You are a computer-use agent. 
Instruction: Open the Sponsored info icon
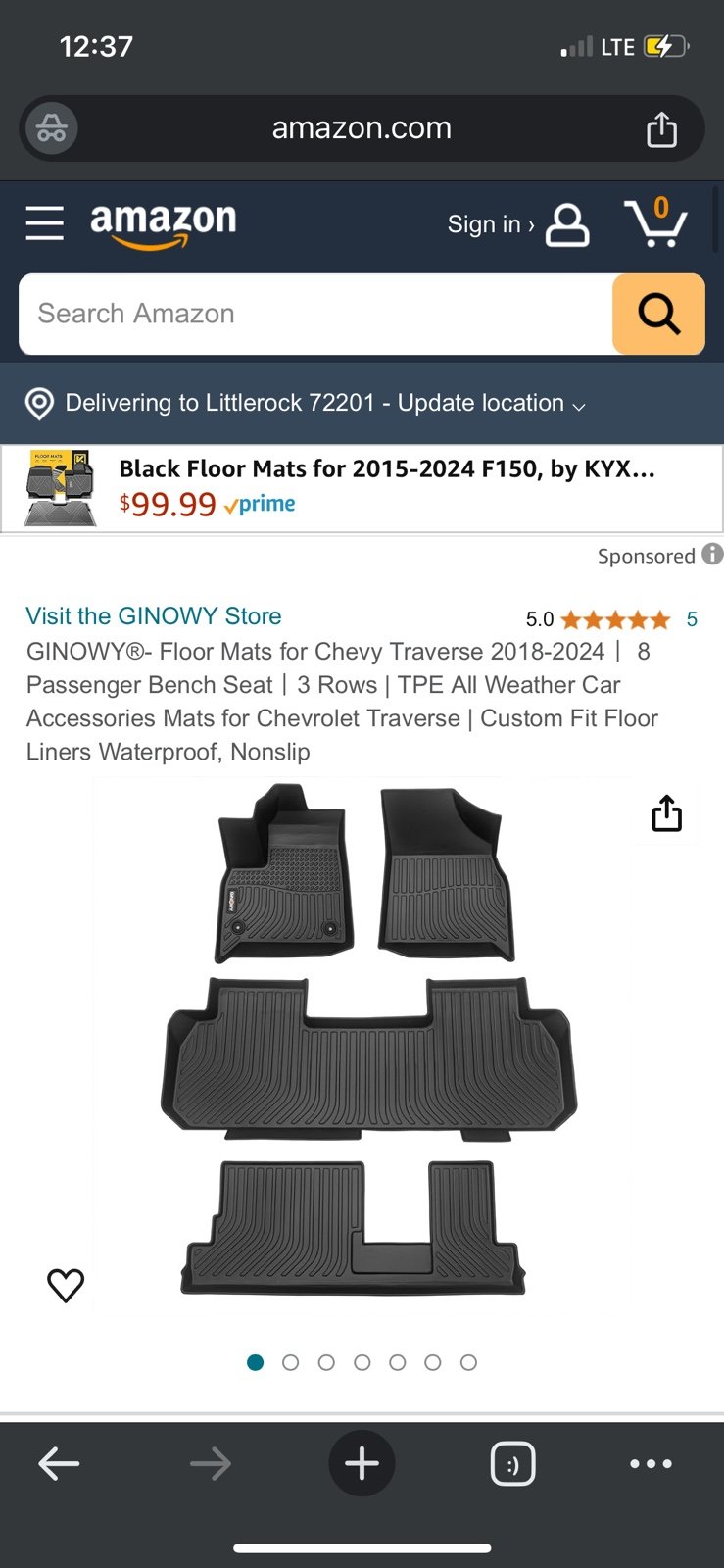(712, 555)
